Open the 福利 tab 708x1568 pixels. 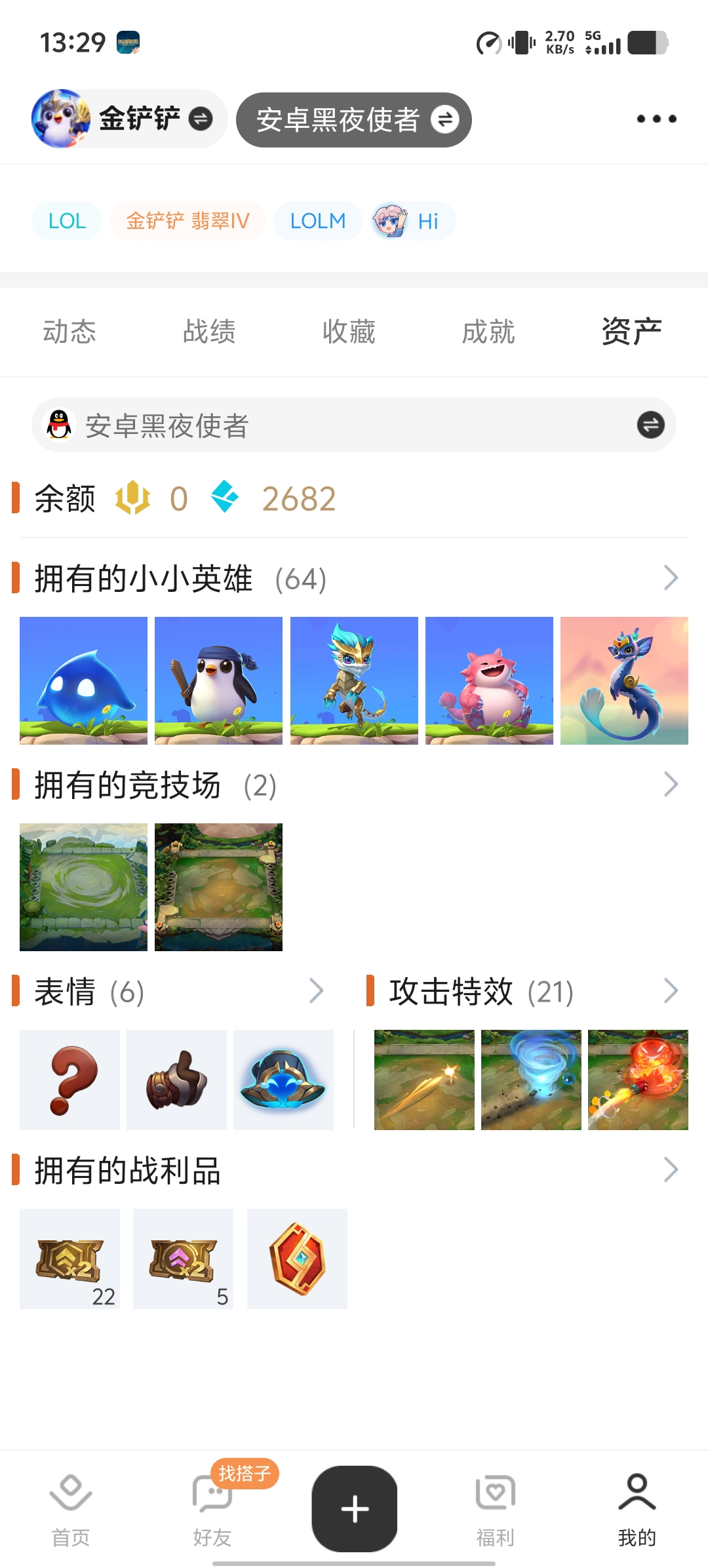(x=495, y=1508)
